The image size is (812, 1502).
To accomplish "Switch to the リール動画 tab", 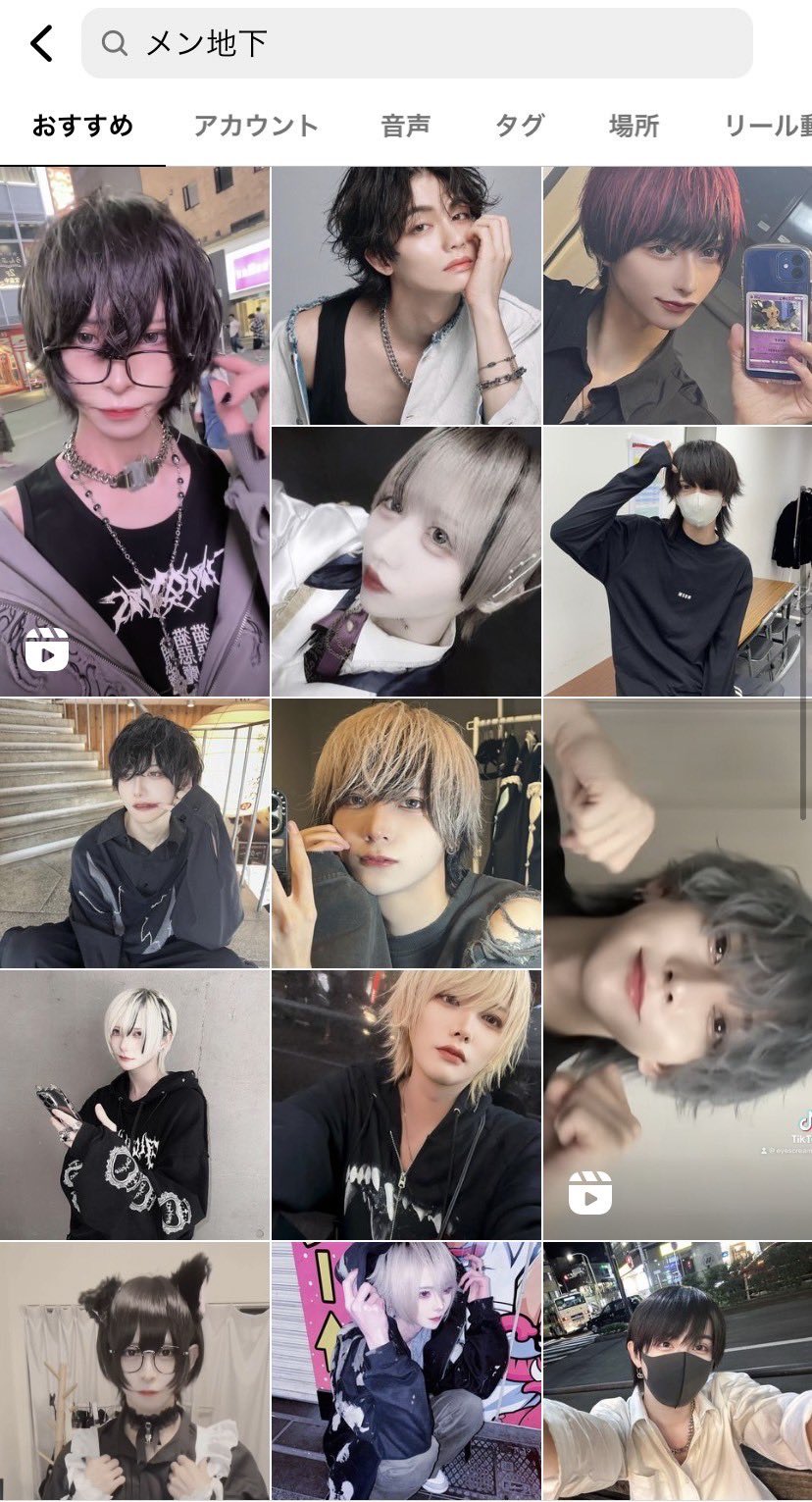I will (x=765, y=126).
